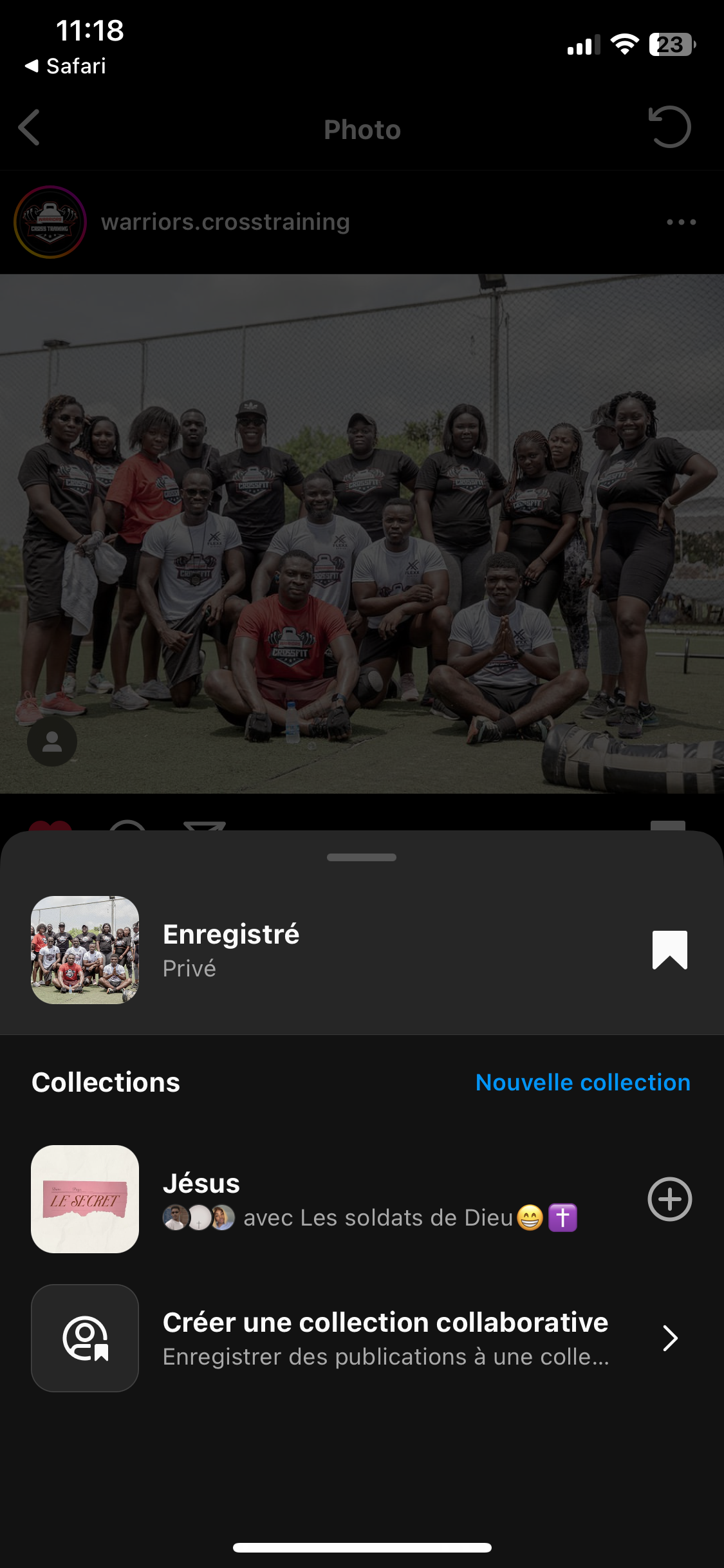The width and height of the screenshot is (724, 1568).
Task: Go back from the Photo screen
Action: pyautogui.click(x=30, y=127)
